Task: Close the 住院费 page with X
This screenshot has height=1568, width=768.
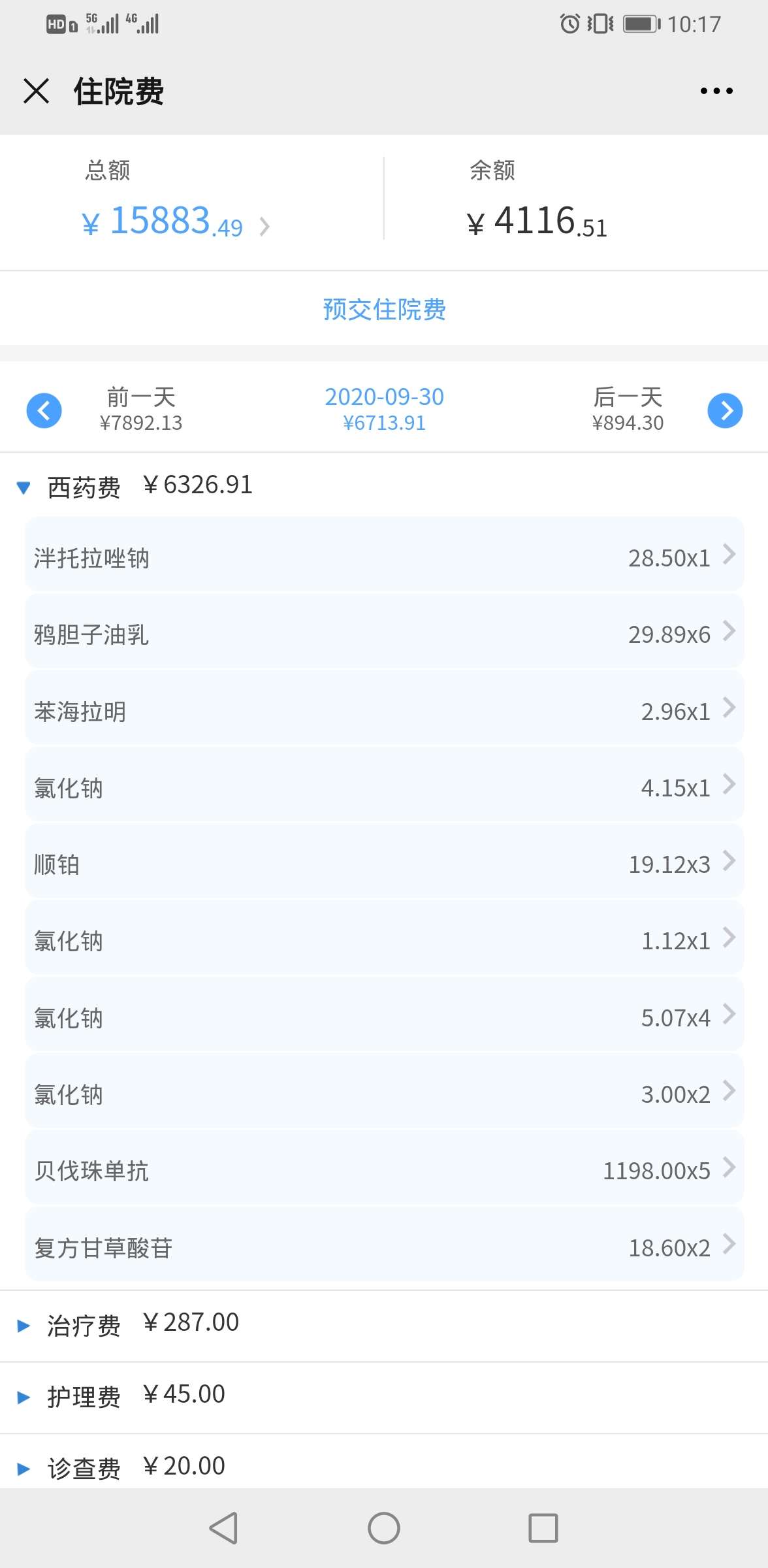Action: [37, 91]
